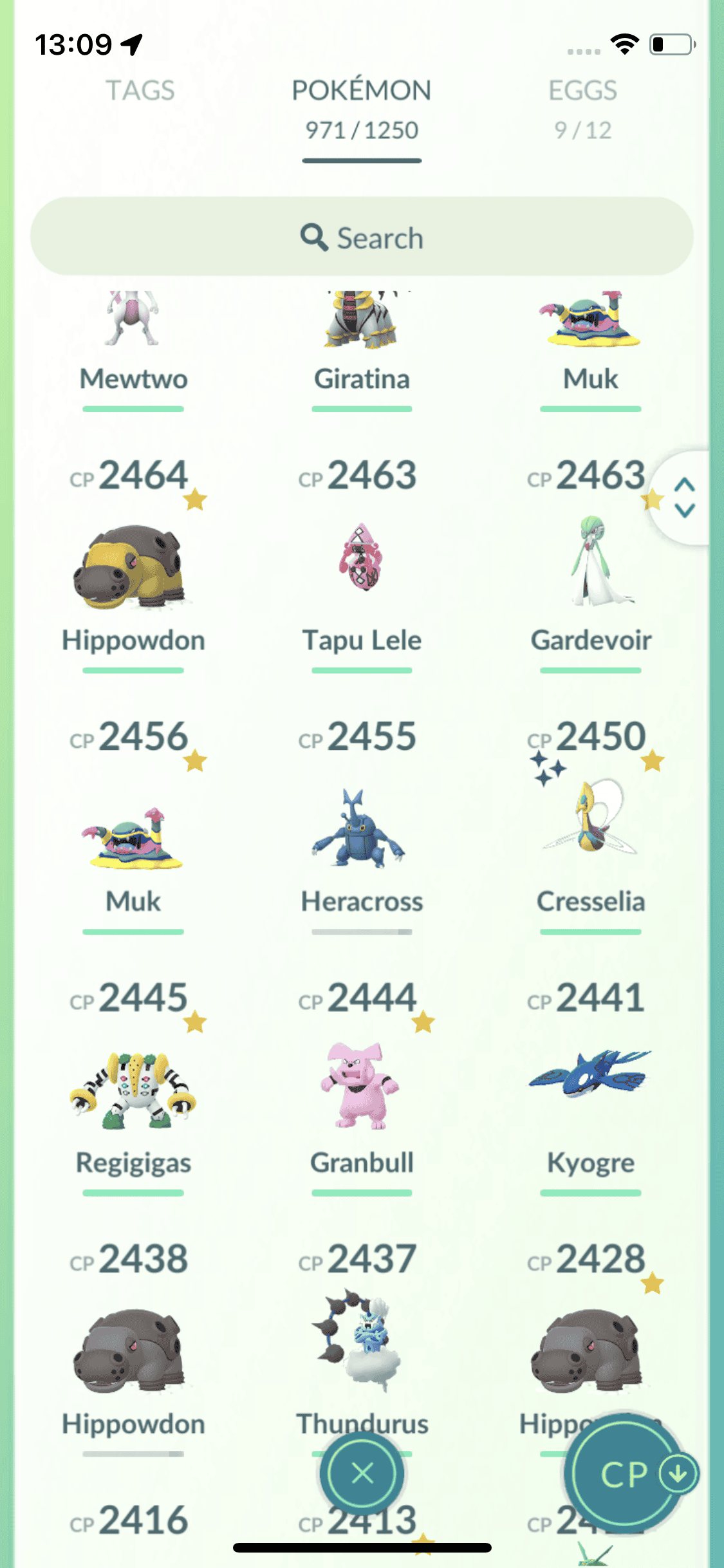
Task: Select Heracross with CP 2455
Action: [362, 830]
